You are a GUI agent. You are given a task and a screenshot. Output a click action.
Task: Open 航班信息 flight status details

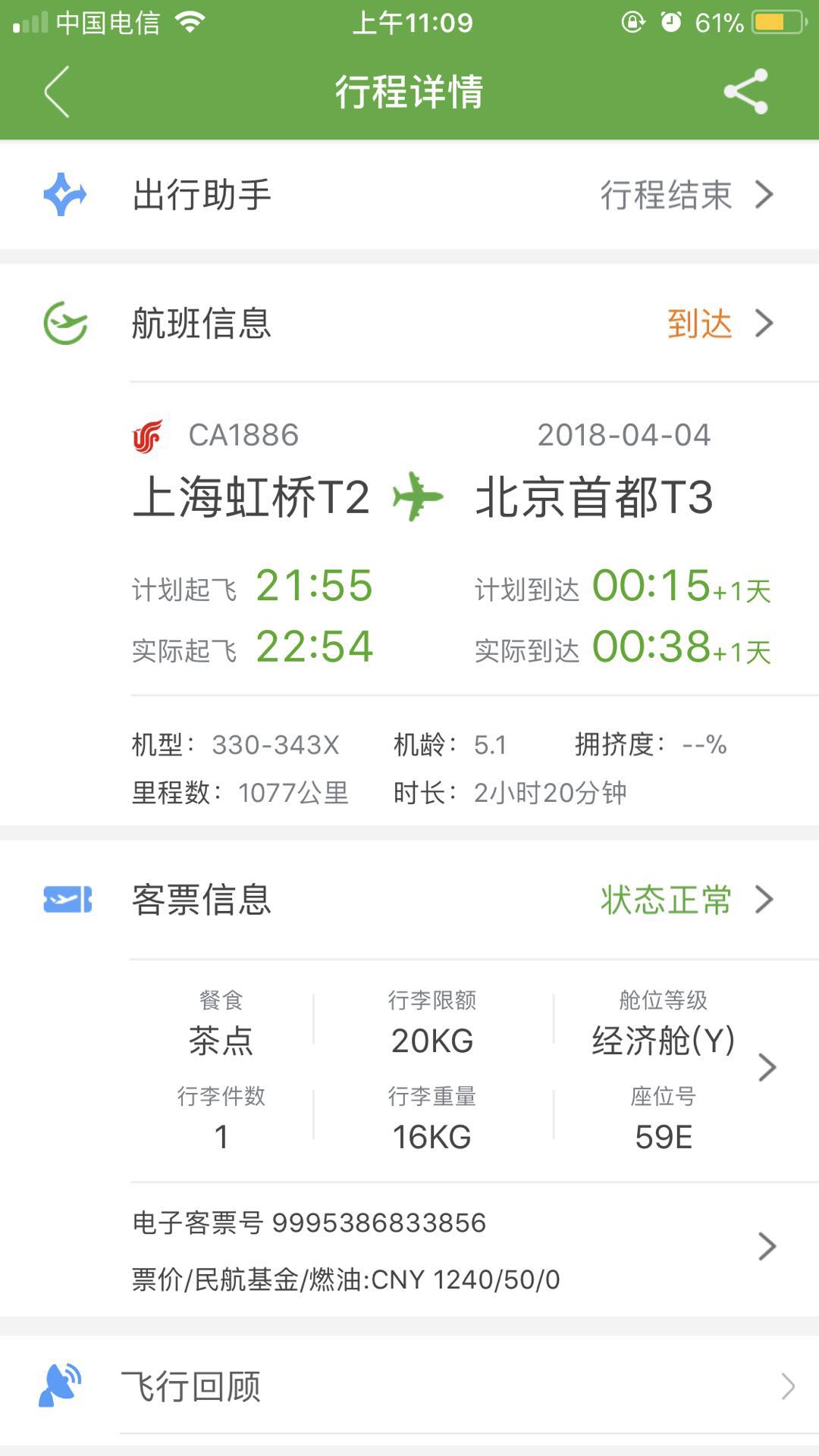409,324
